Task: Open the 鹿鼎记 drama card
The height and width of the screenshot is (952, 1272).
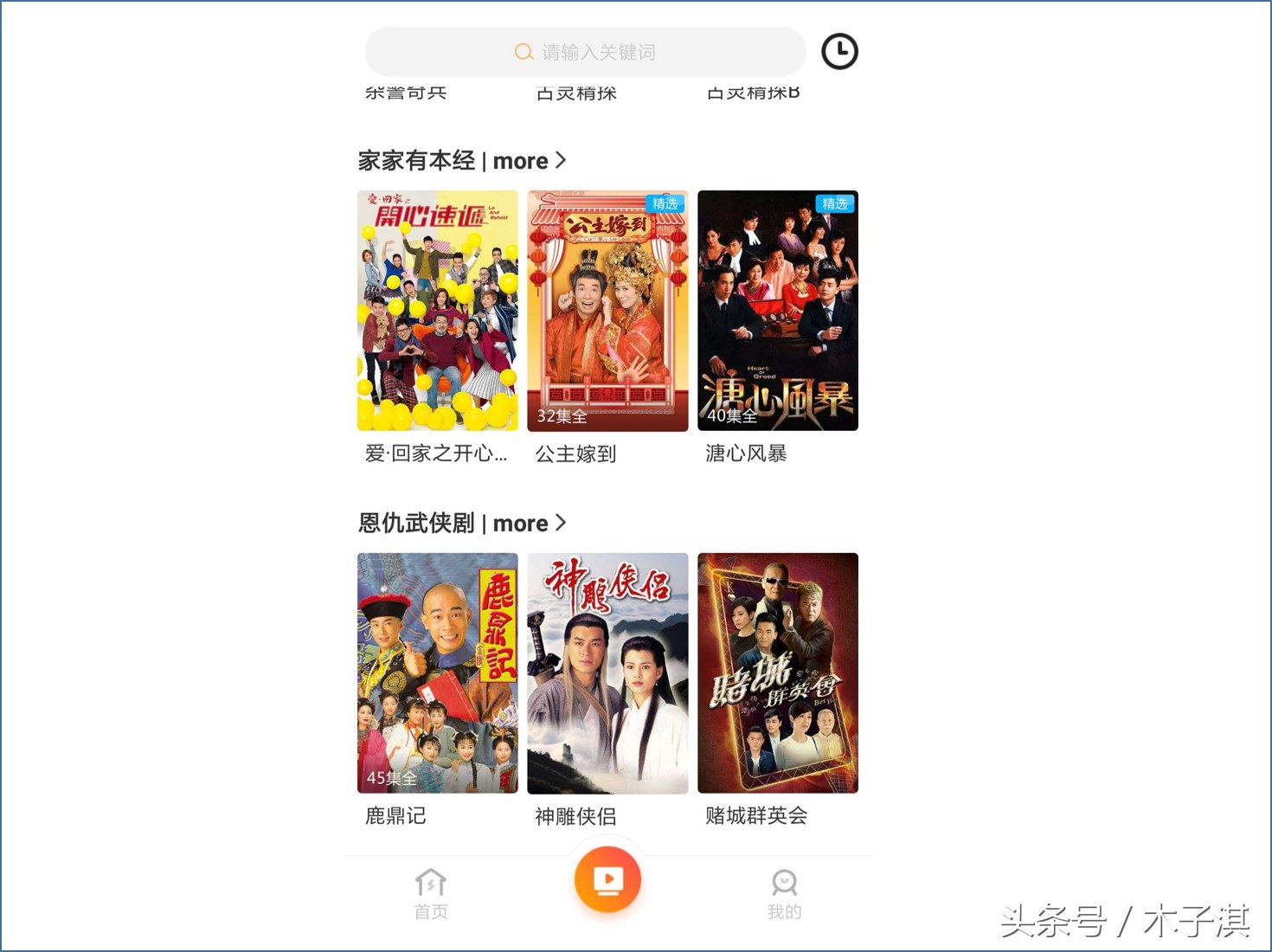Action: pos(438,673)
